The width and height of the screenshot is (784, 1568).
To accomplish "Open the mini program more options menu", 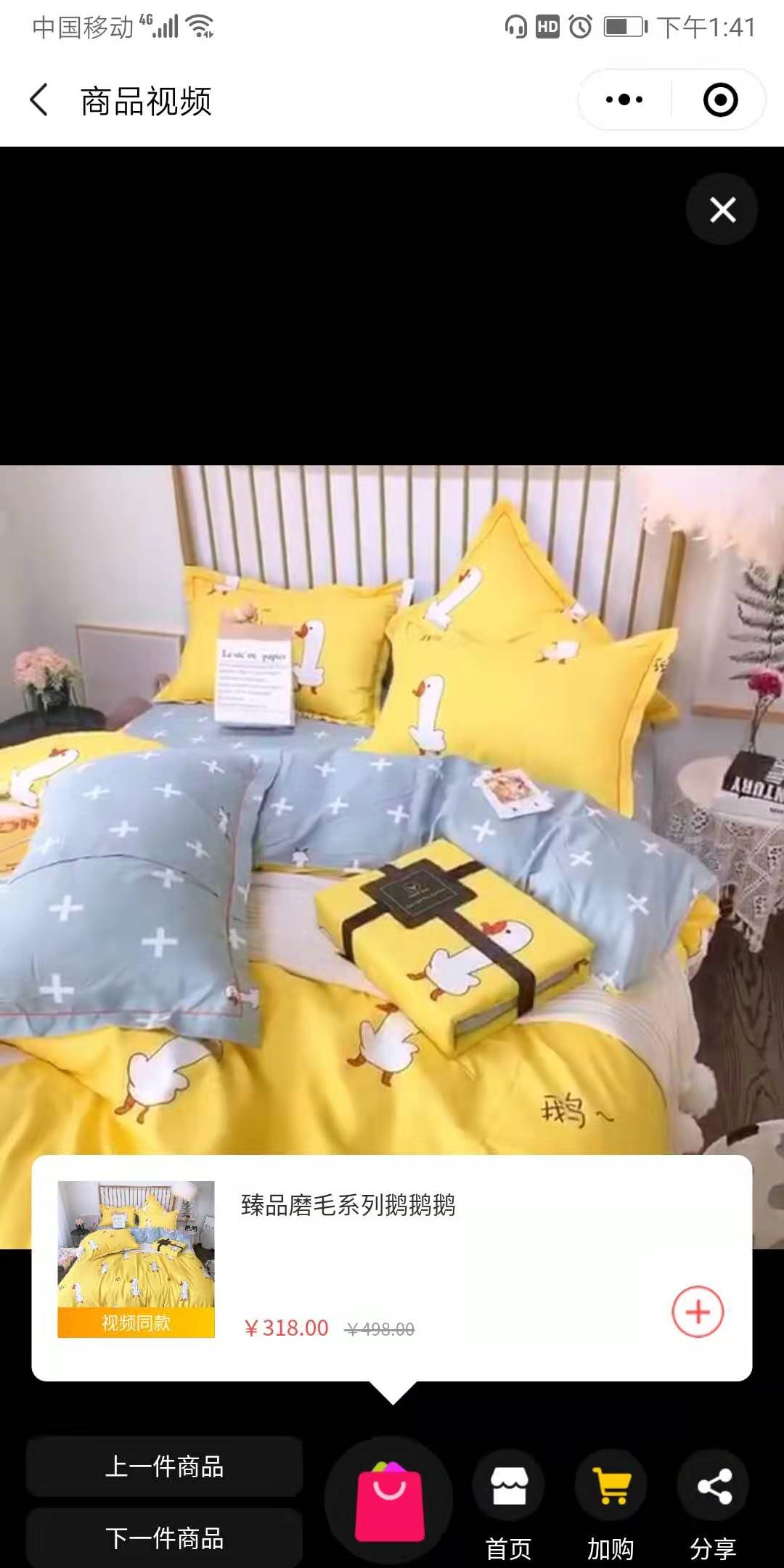I will click(x=624, y=100).
